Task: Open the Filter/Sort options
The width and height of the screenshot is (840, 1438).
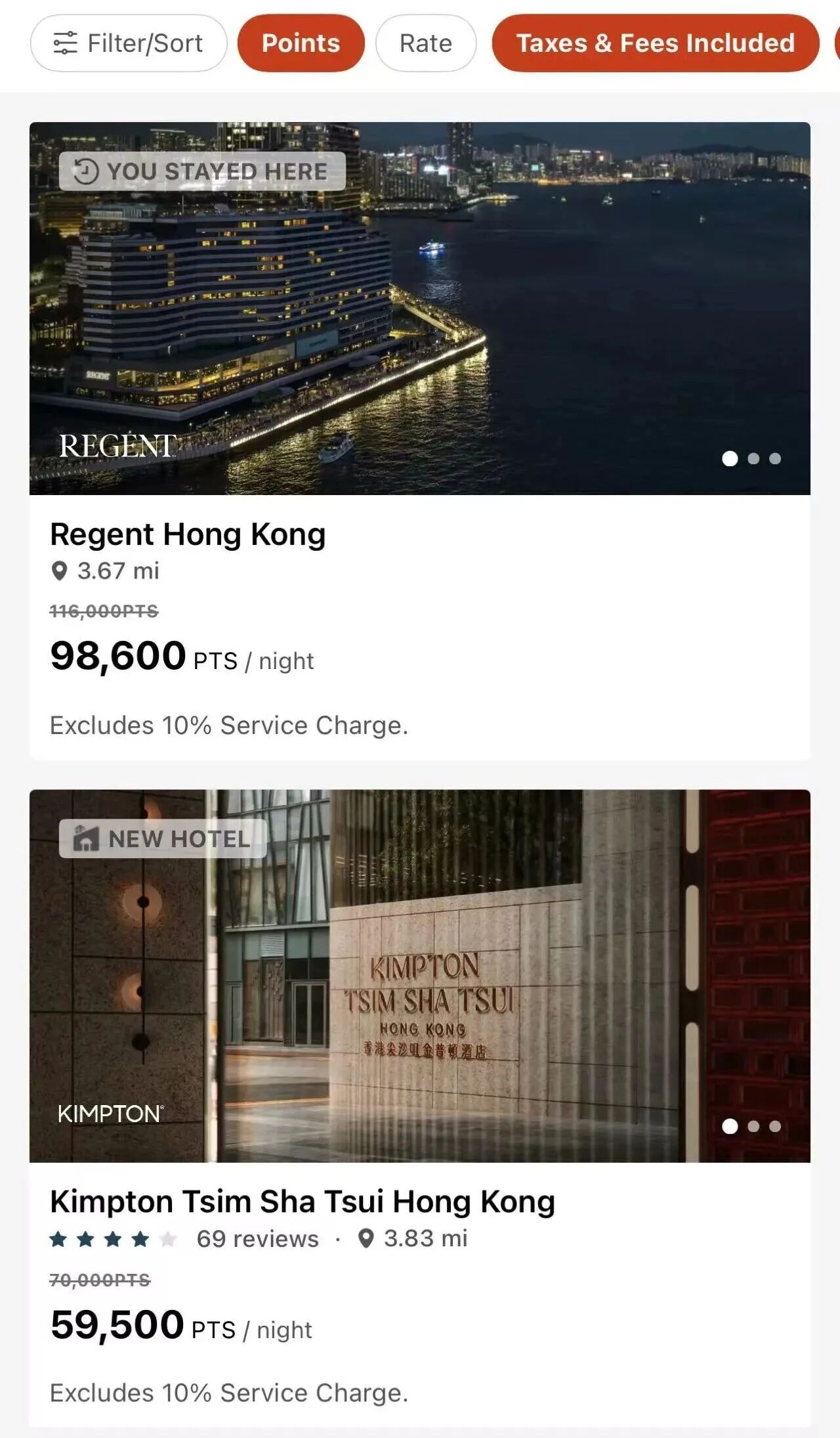Action: click(x=129, y=43)
